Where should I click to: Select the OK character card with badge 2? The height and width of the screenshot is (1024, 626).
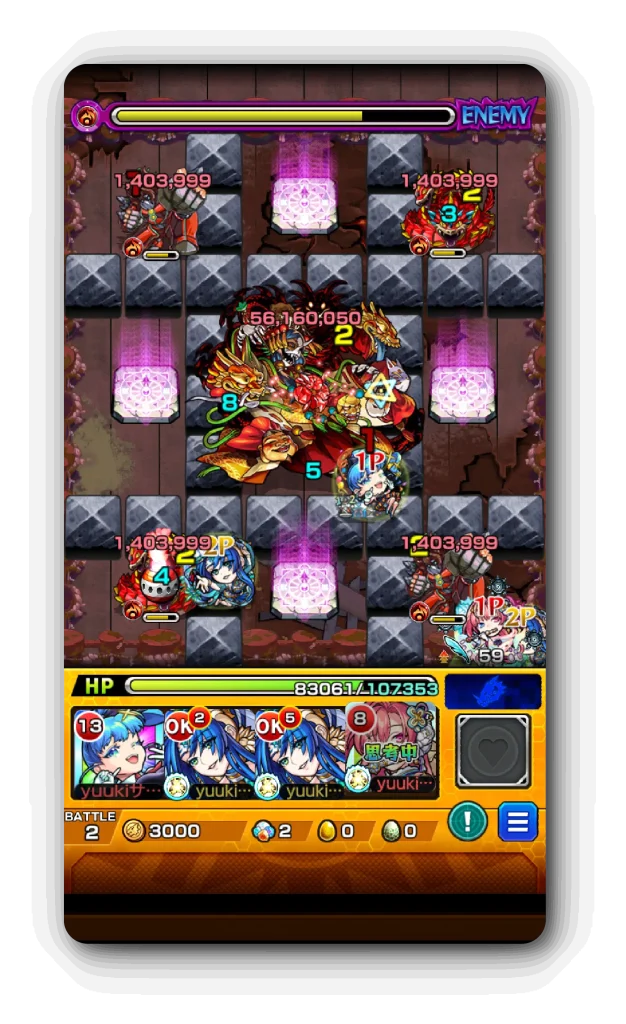pos(209,753)
